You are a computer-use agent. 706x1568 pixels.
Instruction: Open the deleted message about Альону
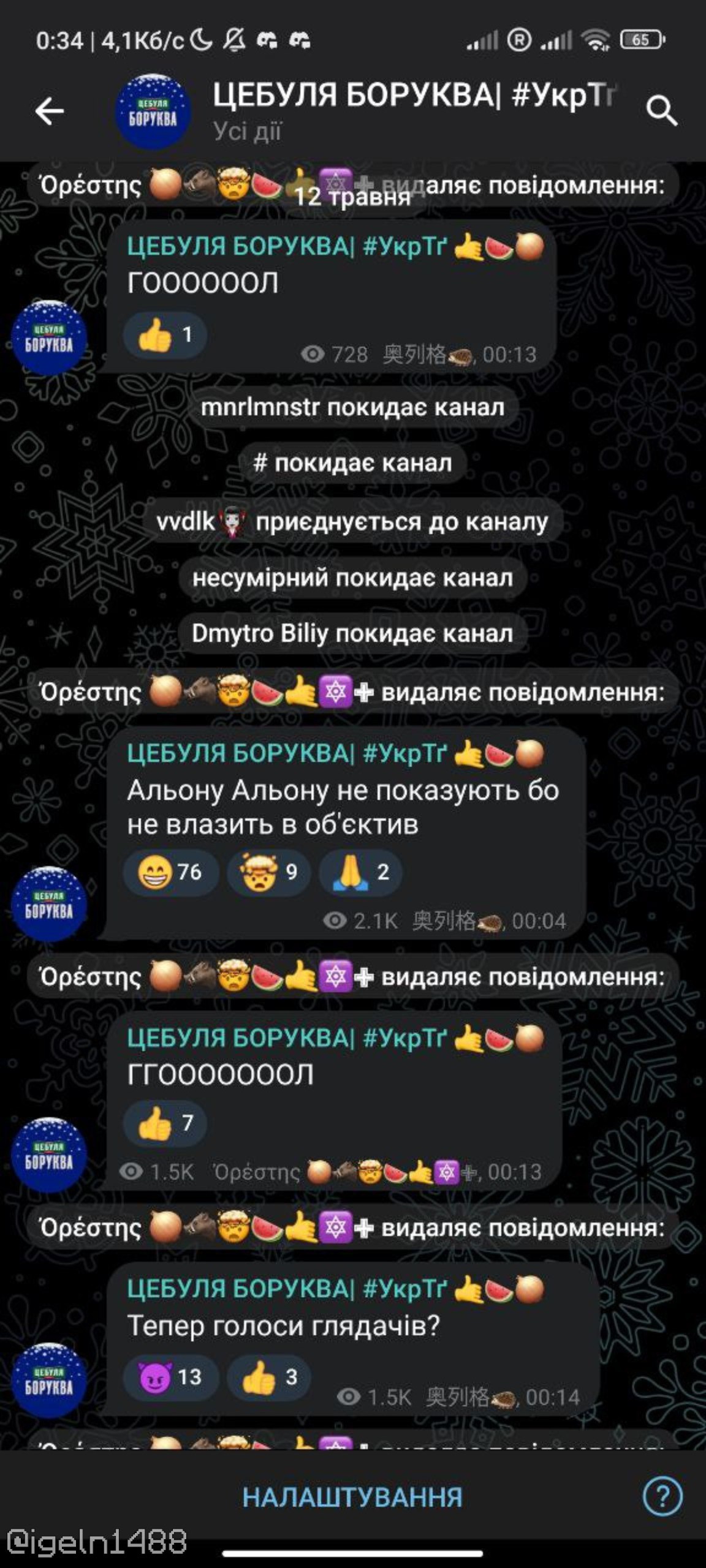click(343, 807)
